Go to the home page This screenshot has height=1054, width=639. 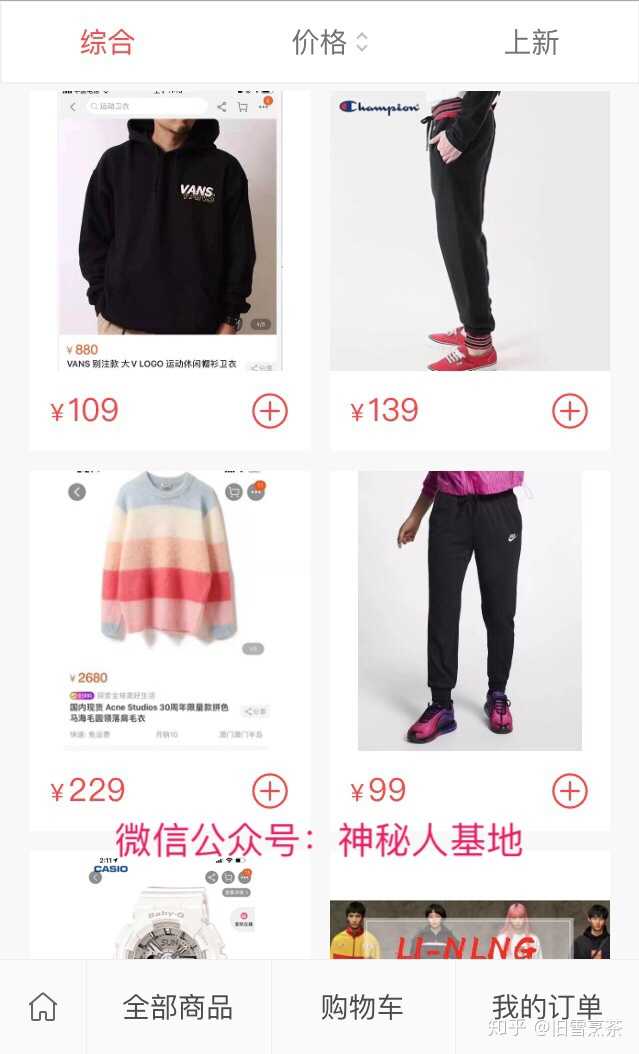pyautogui.click(x=43, y=1007)
